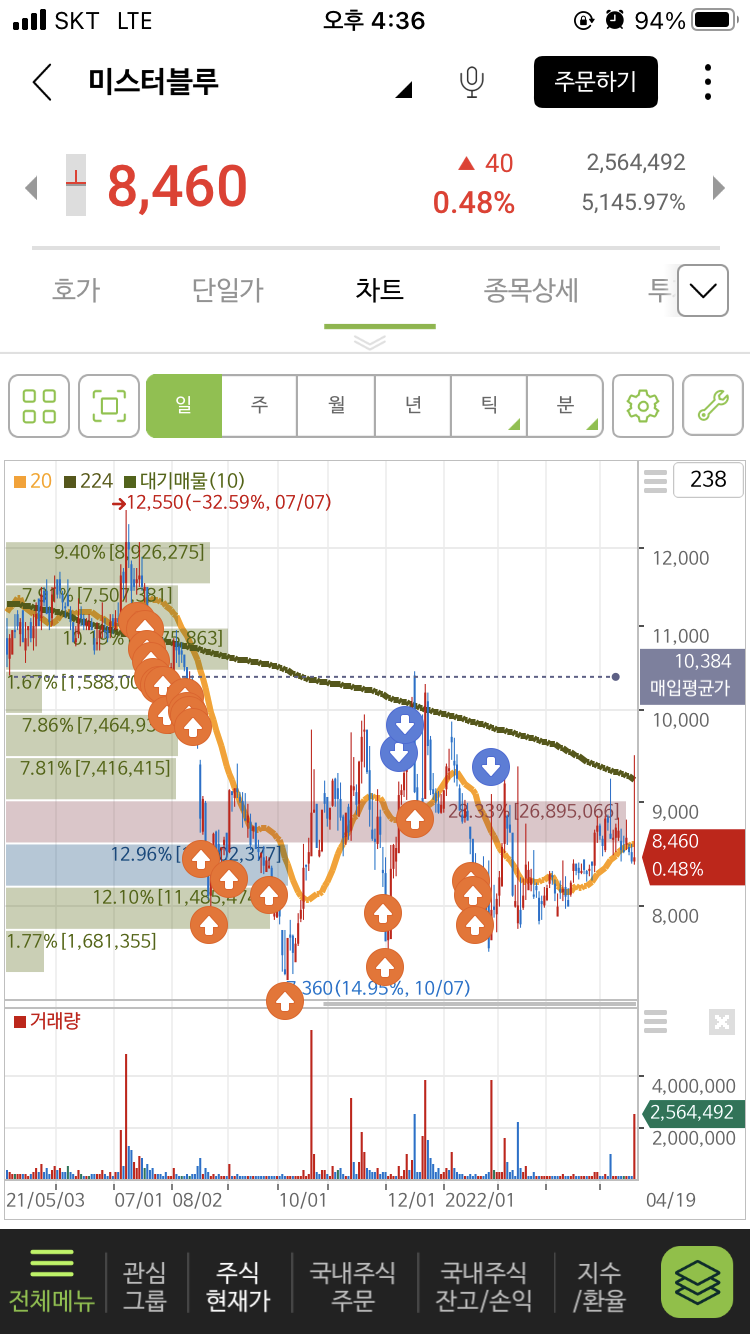Select the 월 monthly chart period
This screenshot has width=750, height=1334.
[x=336, y=406]
